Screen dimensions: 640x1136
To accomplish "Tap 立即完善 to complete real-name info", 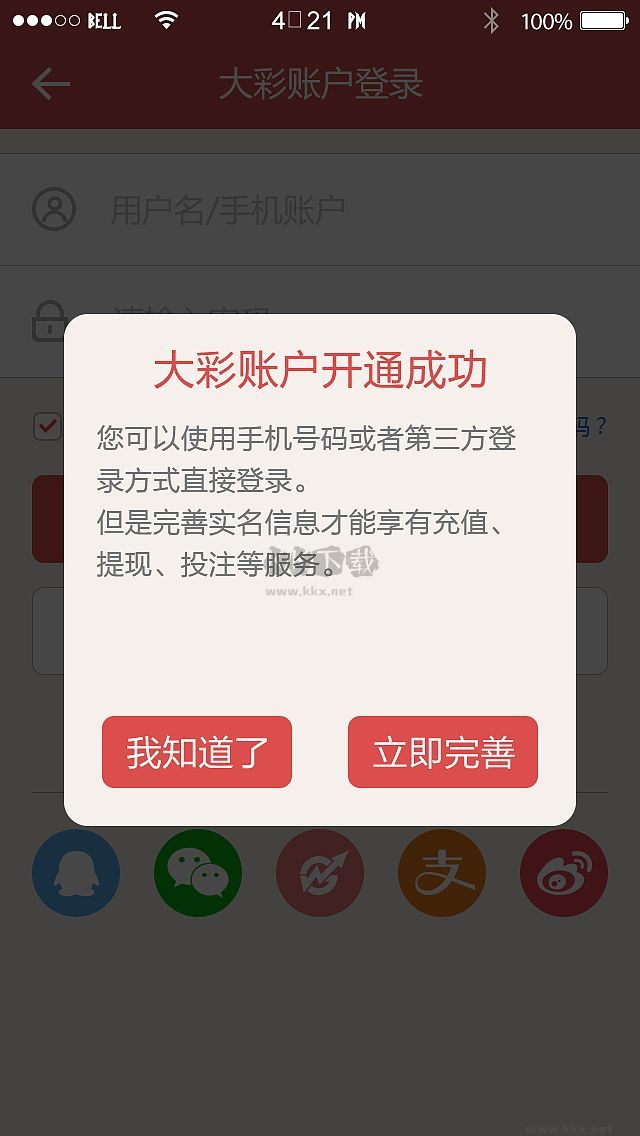I will pos(443,752).
